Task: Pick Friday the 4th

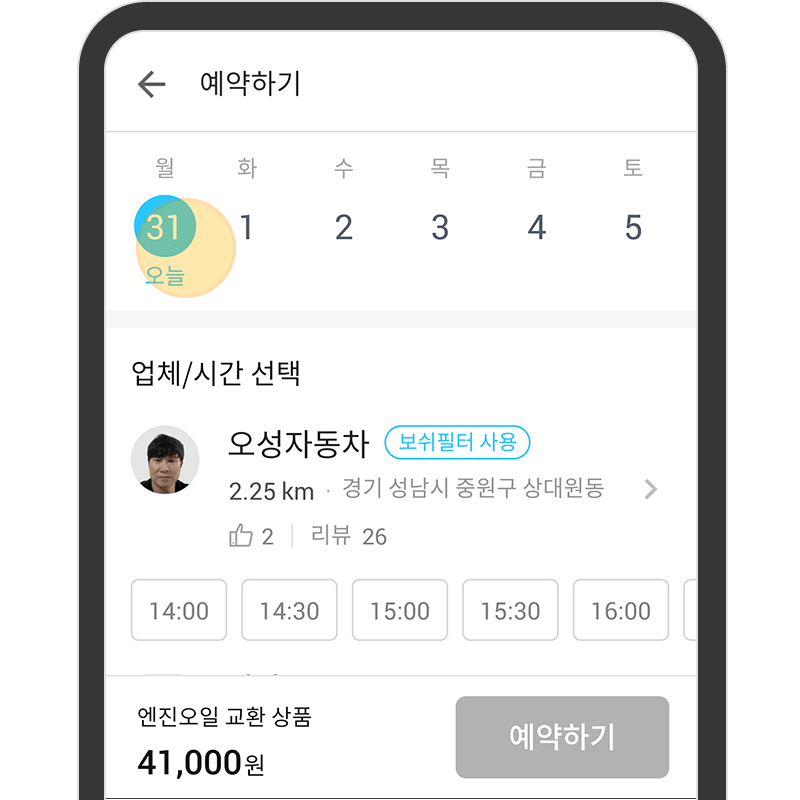Action: [537, 227]
